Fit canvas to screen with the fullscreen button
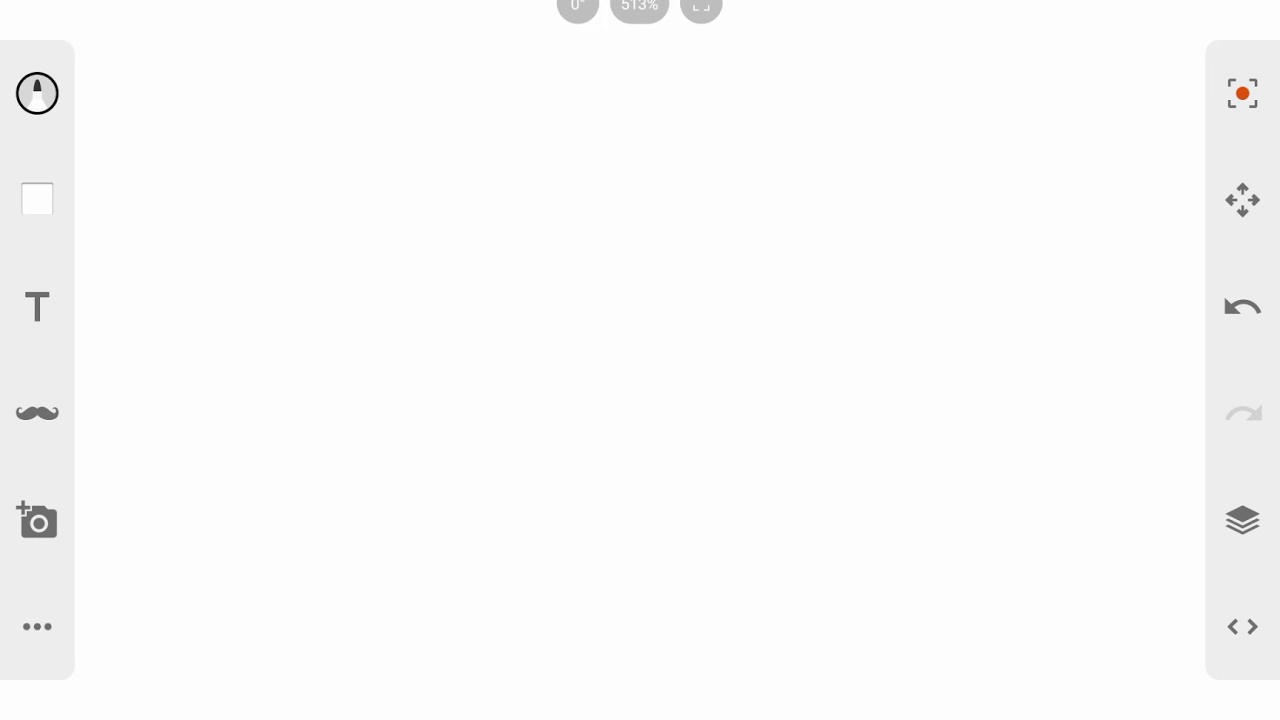The image size is (1280, 720). point(701,8)
